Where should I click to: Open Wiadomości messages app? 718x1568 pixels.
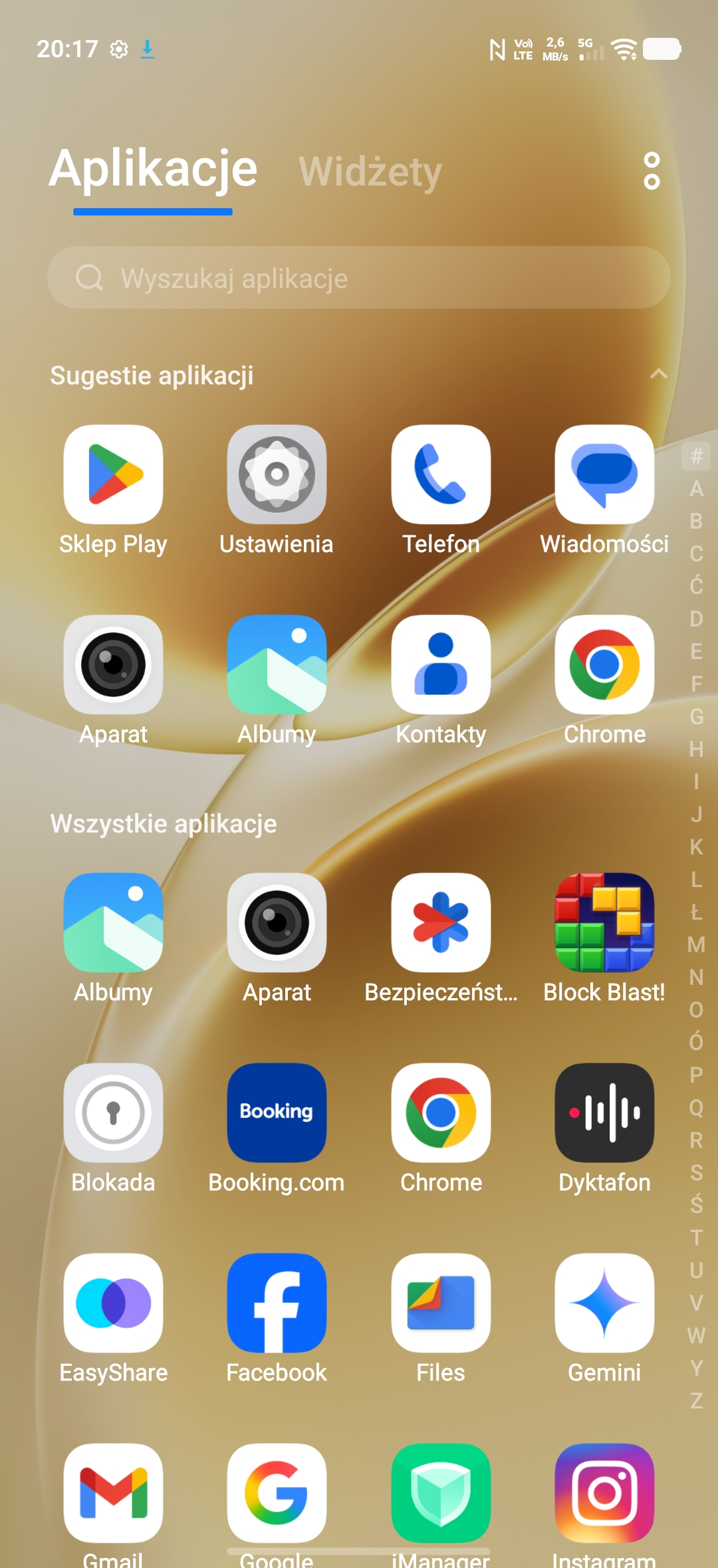pyautogui.click(x=604, y=475)
